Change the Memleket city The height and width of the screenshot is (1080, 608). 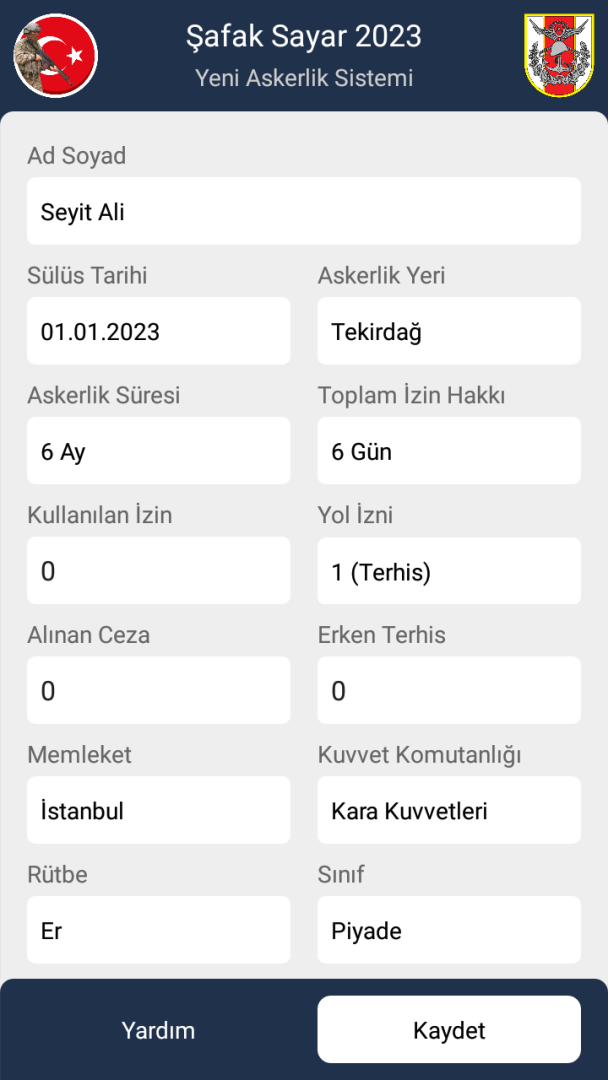(x=158, y=810)
